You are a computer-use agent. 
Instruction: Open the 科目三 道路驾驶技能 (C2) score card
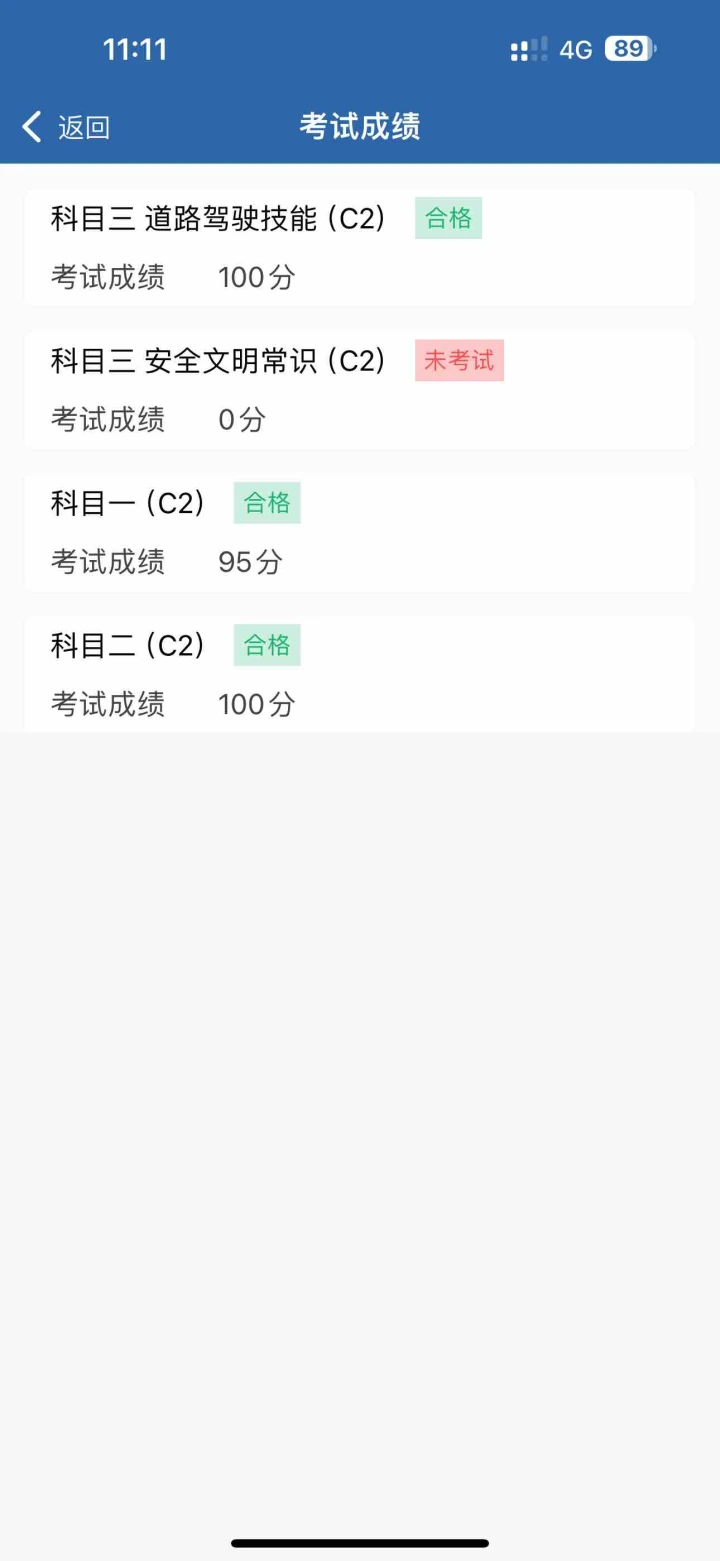[360, 247]
